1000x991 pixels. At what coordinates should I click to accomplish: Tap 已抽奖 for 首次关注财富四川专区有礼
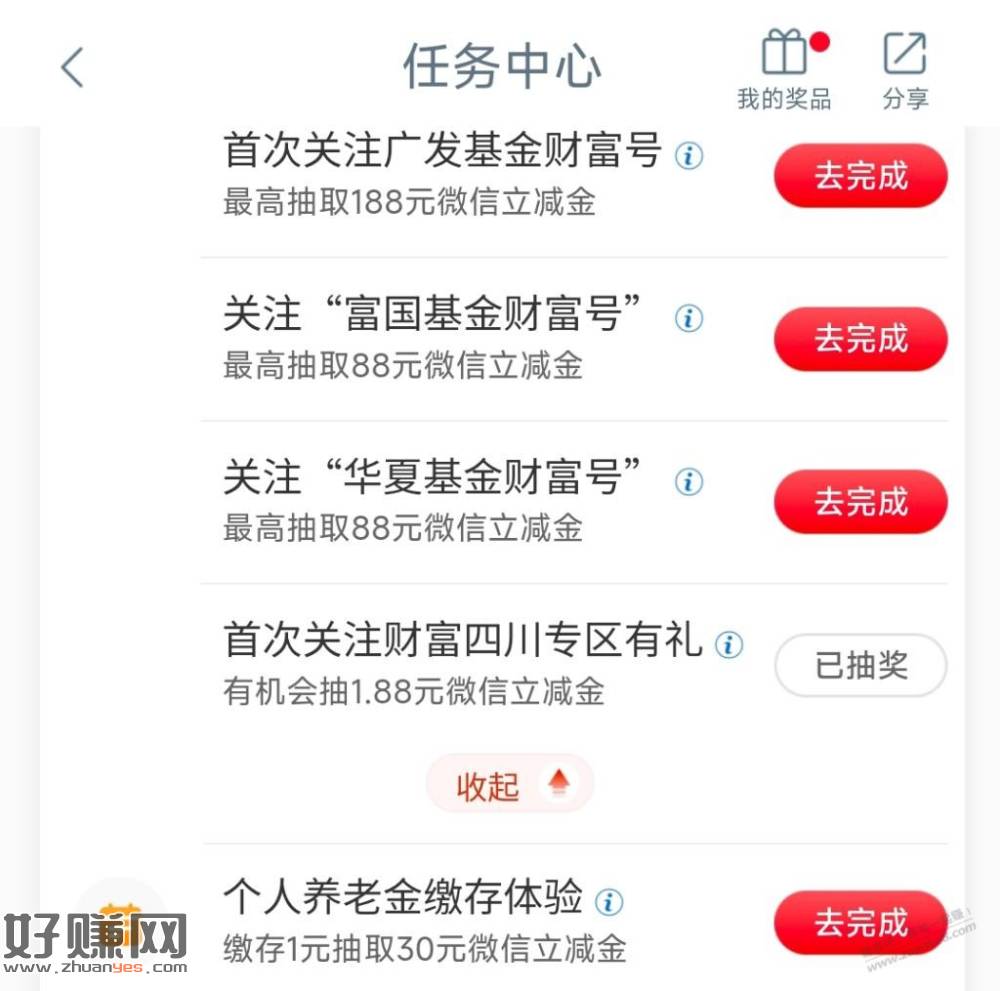860,665
